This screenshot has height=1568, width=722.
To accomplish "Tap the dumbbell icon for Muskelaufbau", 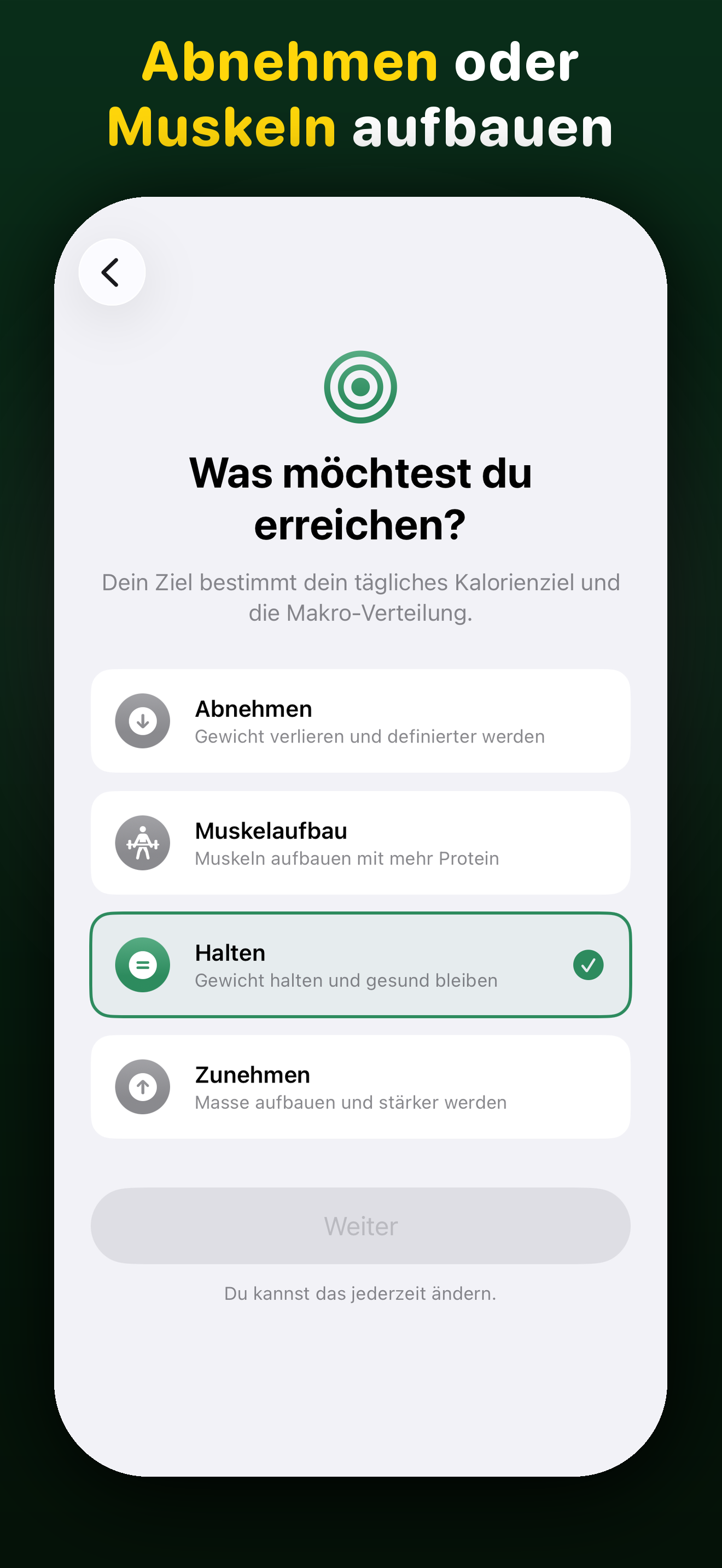I will [x=142, y=843].
